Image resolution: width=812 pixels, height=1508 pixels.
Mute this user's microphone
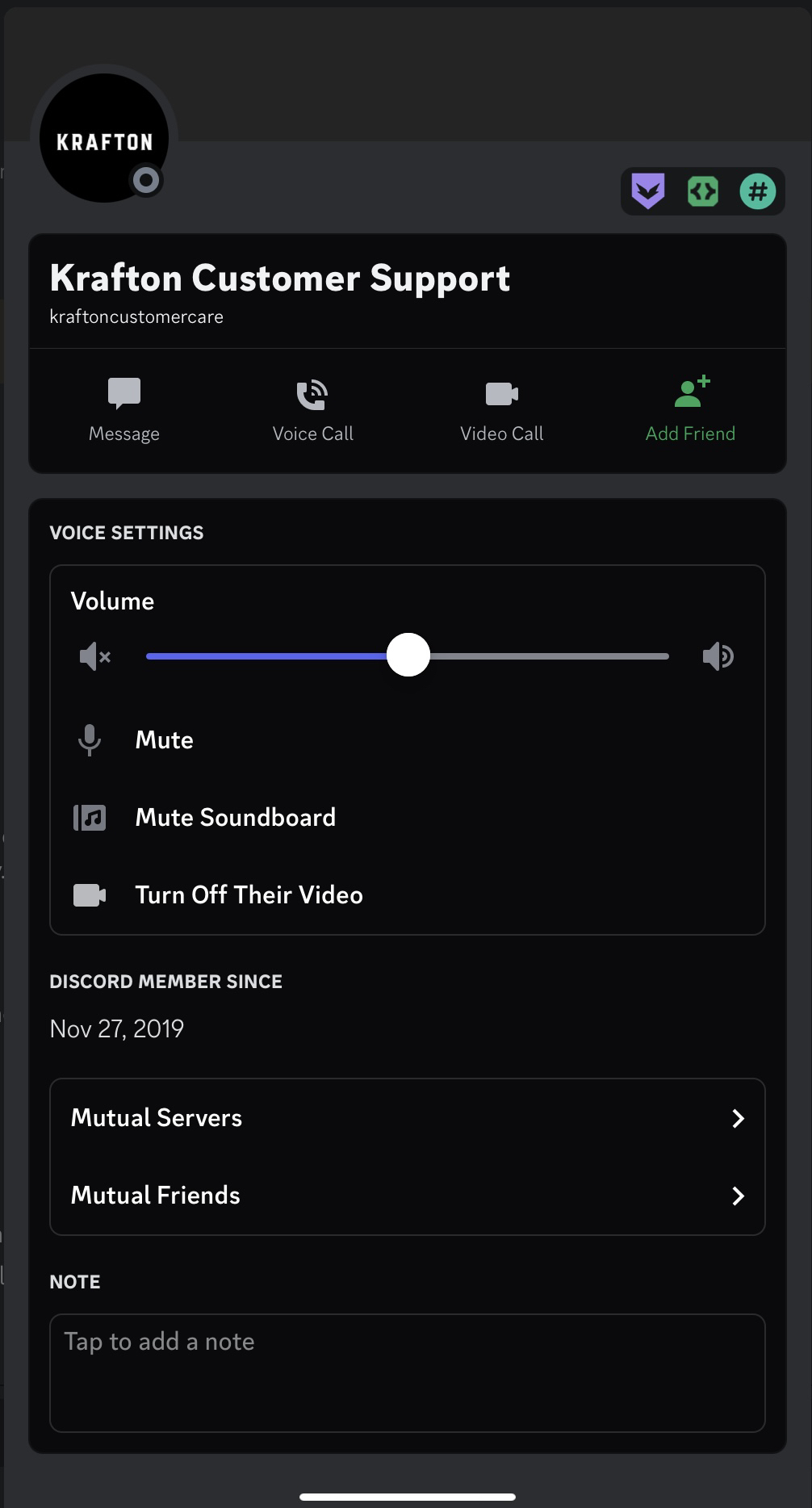[x=164, y=739]
